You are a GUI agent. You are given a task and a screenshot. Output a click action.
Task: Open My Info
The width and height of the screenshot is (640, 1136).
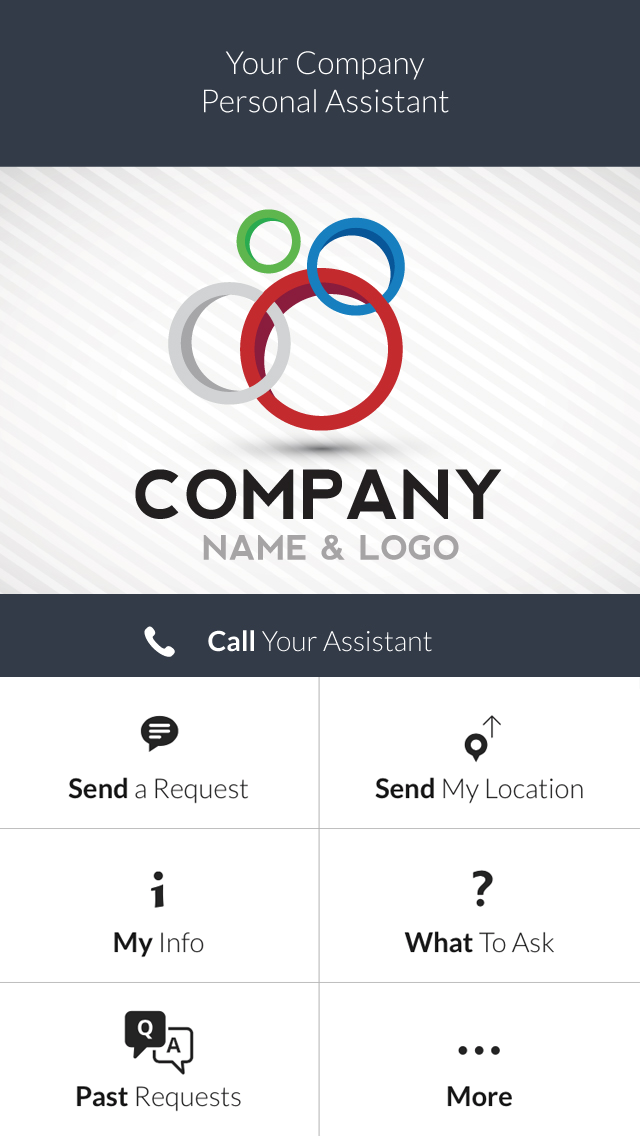coord(159,906)
